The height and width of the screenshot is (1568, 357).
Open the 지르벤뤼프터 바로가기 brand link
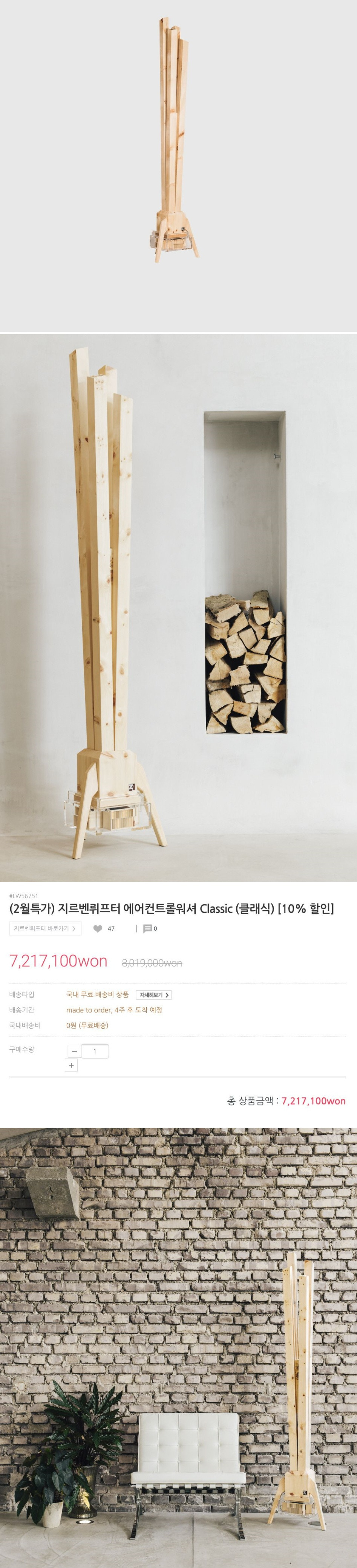[45, 928]
